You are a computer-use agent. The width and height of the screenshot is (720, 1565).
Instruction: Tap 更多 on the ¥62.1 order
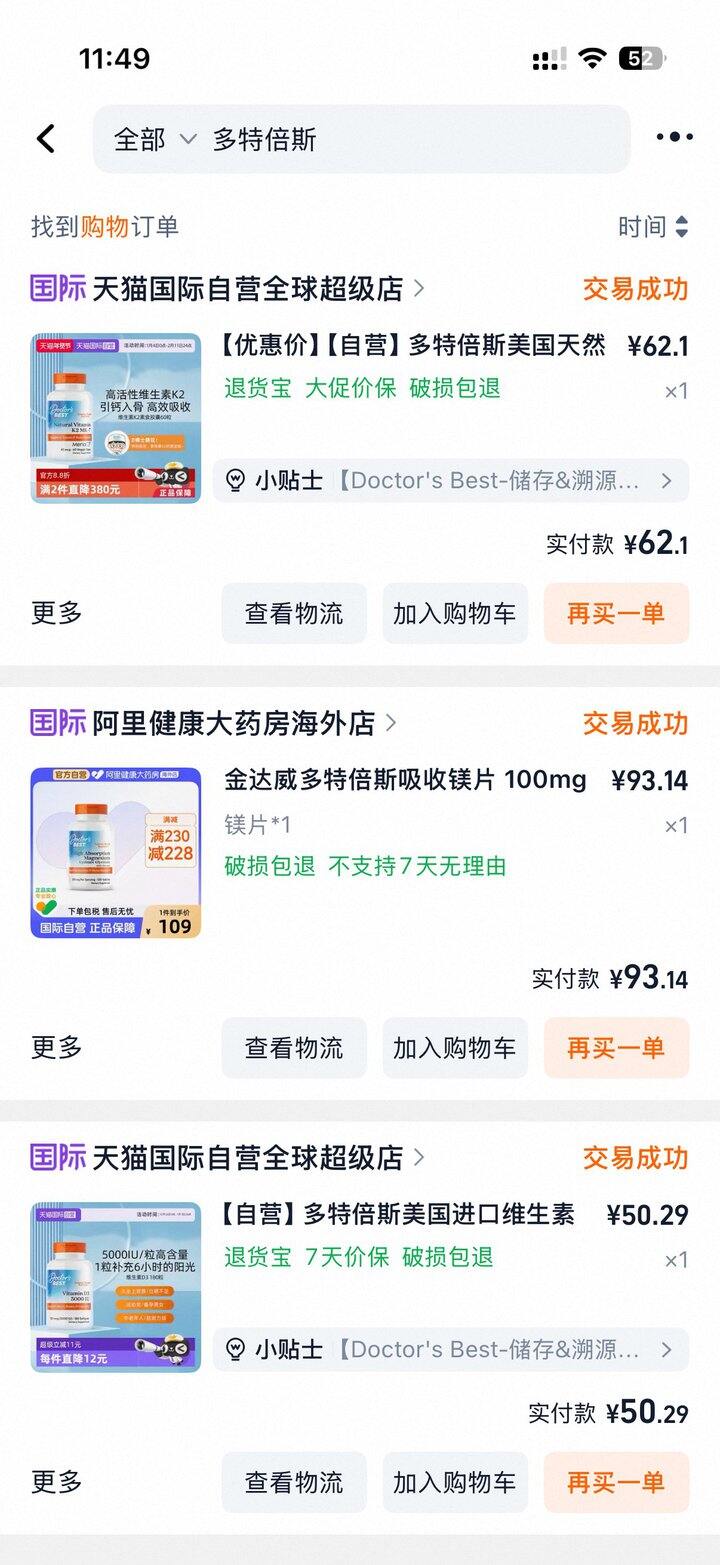[x=57, y=613]
